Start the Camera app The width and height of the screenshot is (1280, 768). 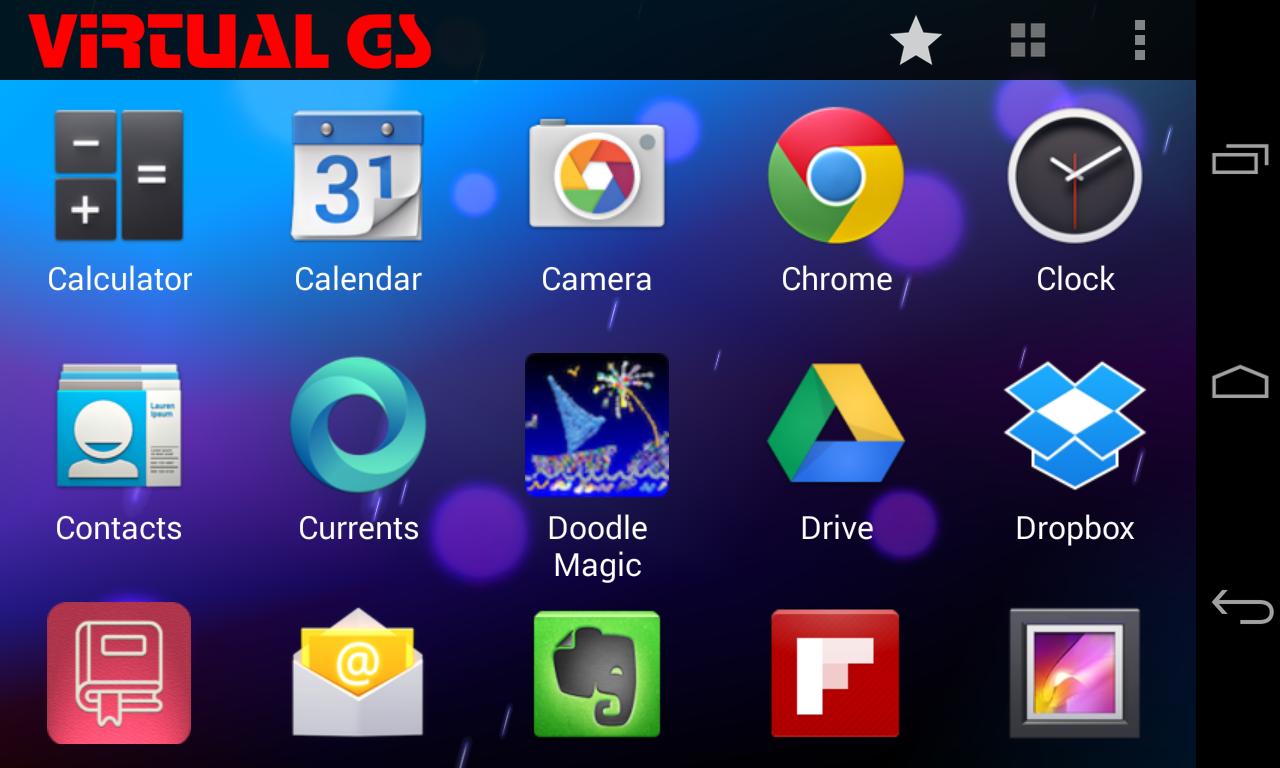[596, 175]
